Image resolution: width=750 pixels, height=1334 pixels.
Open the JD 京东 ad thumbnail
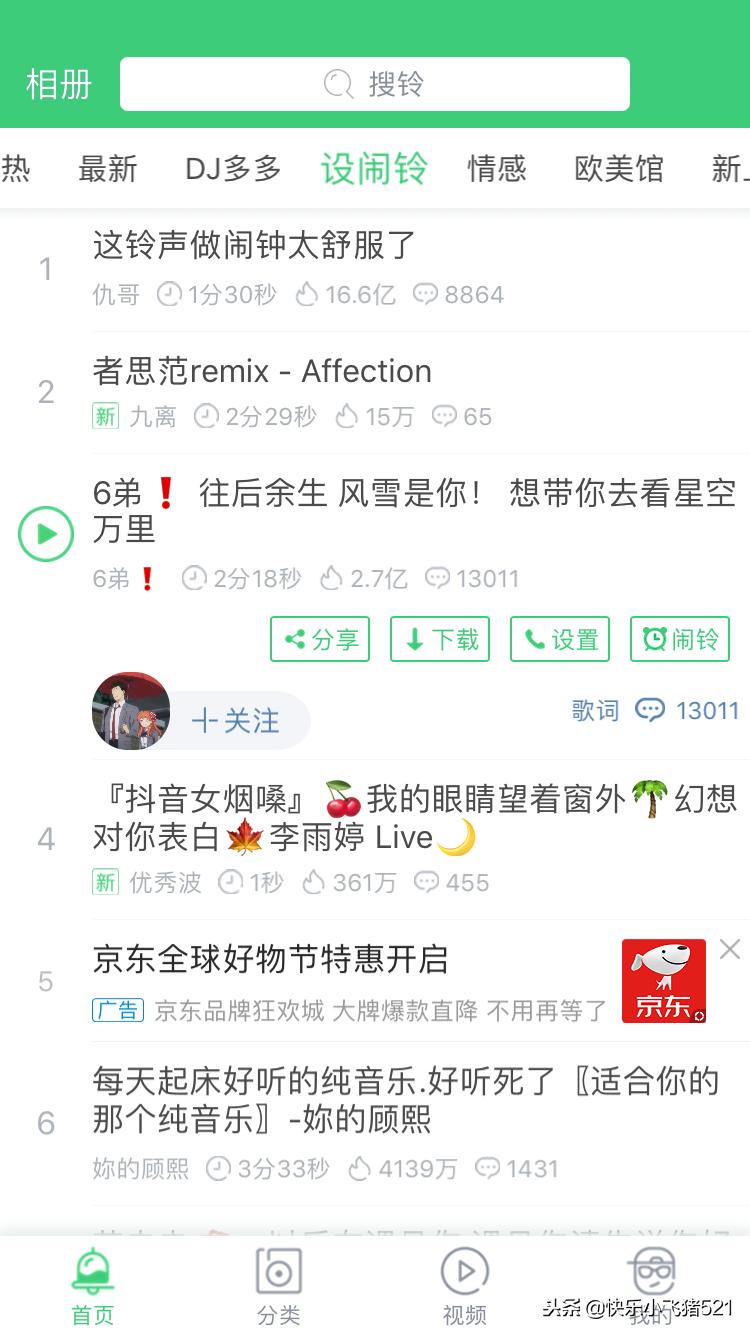(663, 980)
